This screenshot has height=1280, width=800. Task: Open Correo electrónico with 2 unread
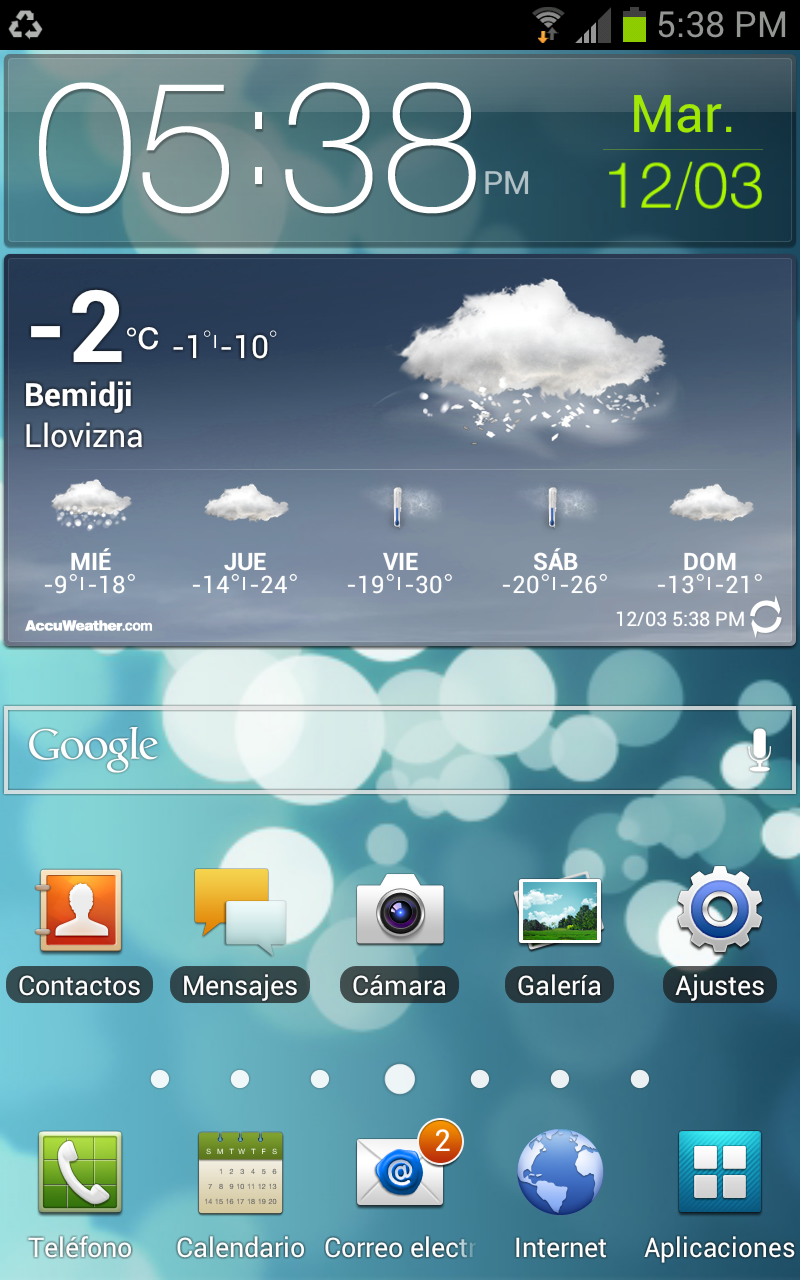click(400, 1195)
